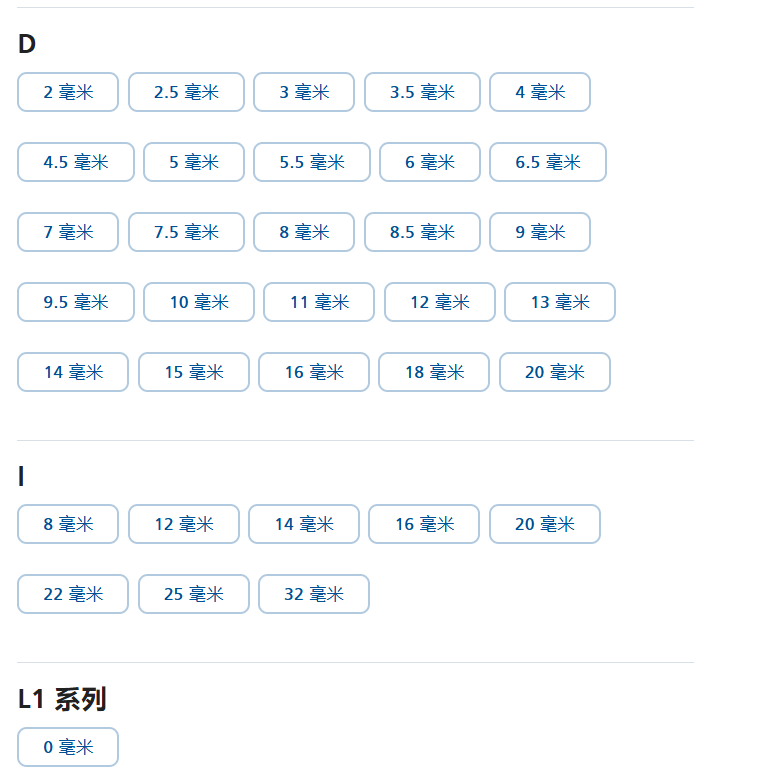Pick the 7.5 毫米 chip

[186, 232]
